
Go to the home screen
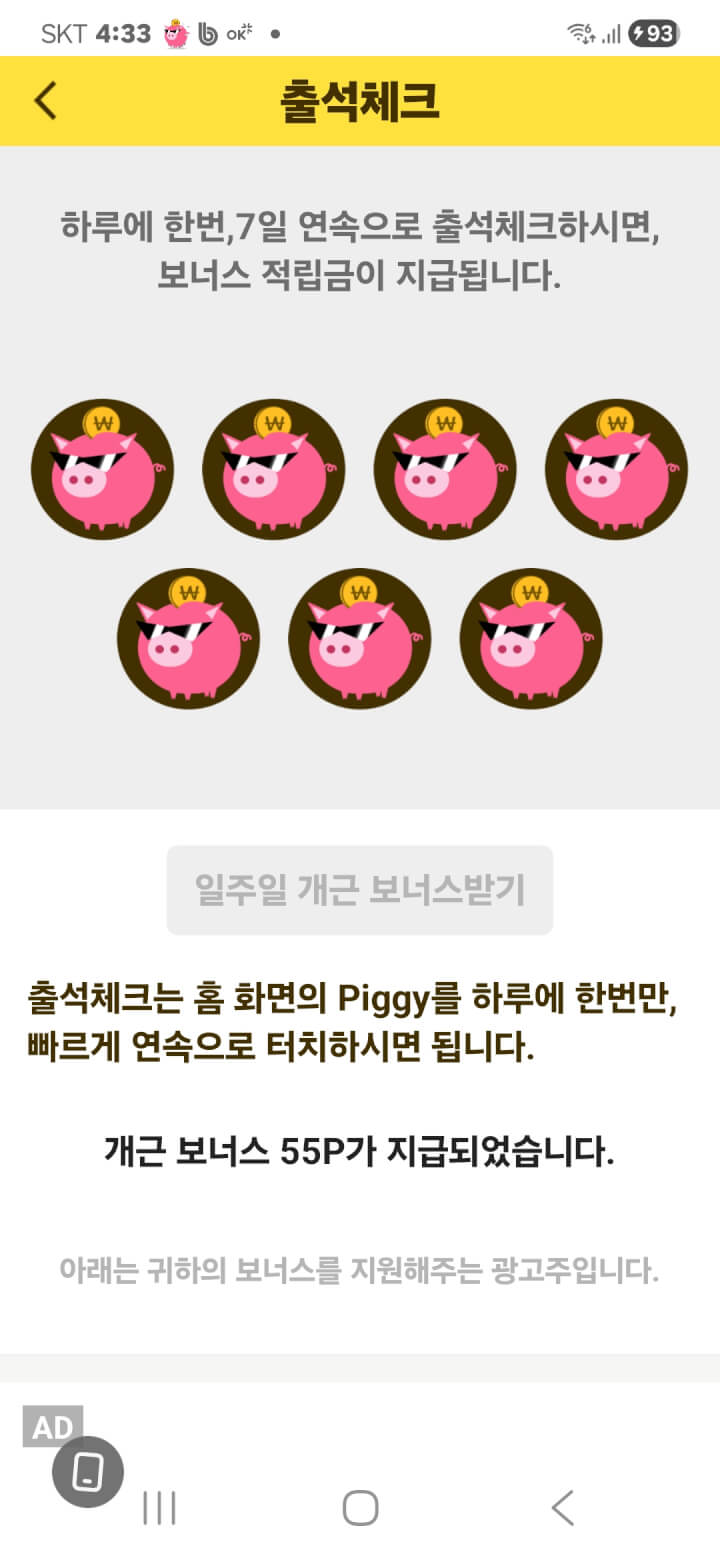click(360, 1508)
